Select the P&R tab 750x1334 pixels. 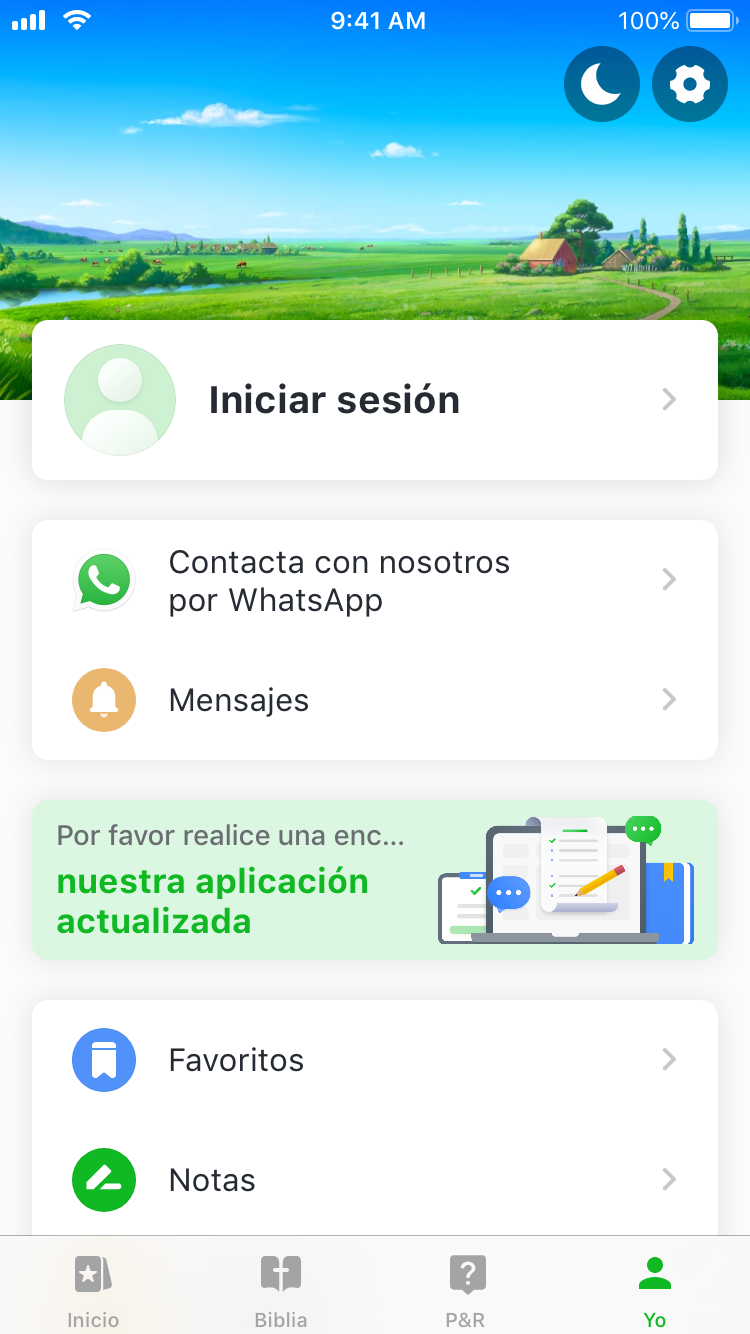pyautogui.click(x=467, y=1290)
